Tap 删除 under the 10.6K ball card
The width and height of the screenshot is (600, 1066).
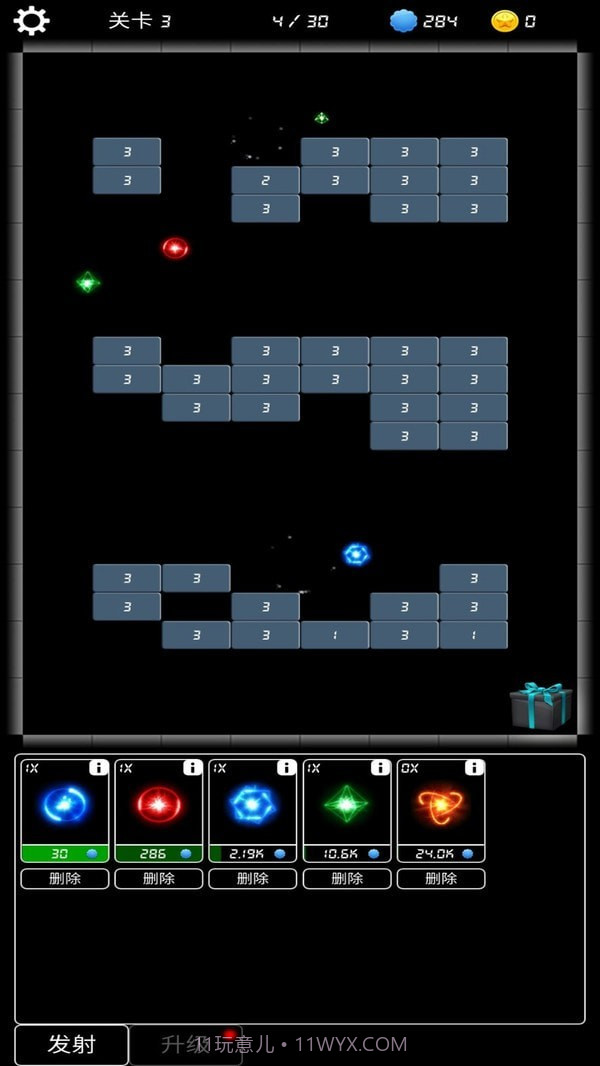347,878
